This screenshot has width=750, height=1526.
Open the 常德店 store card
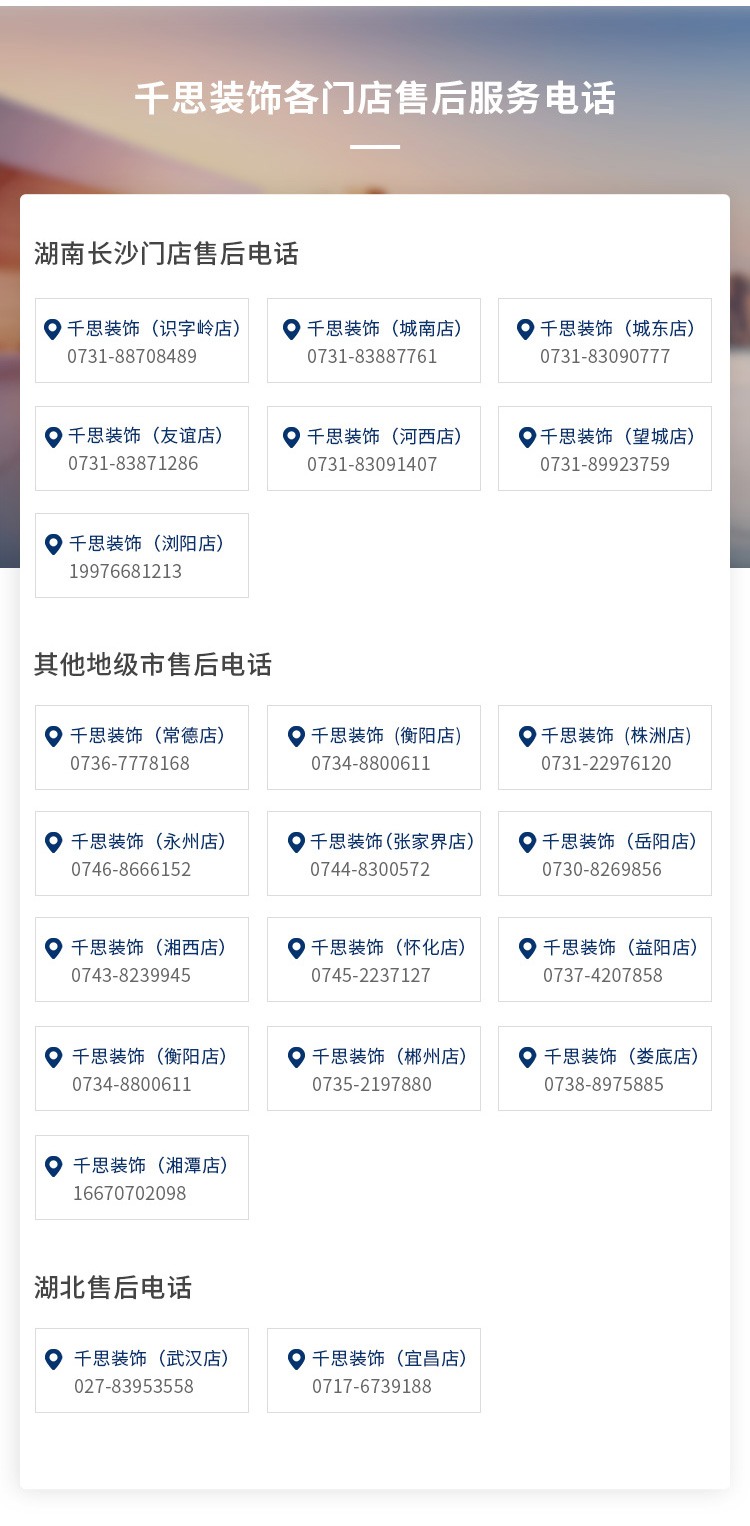[142, 748]
